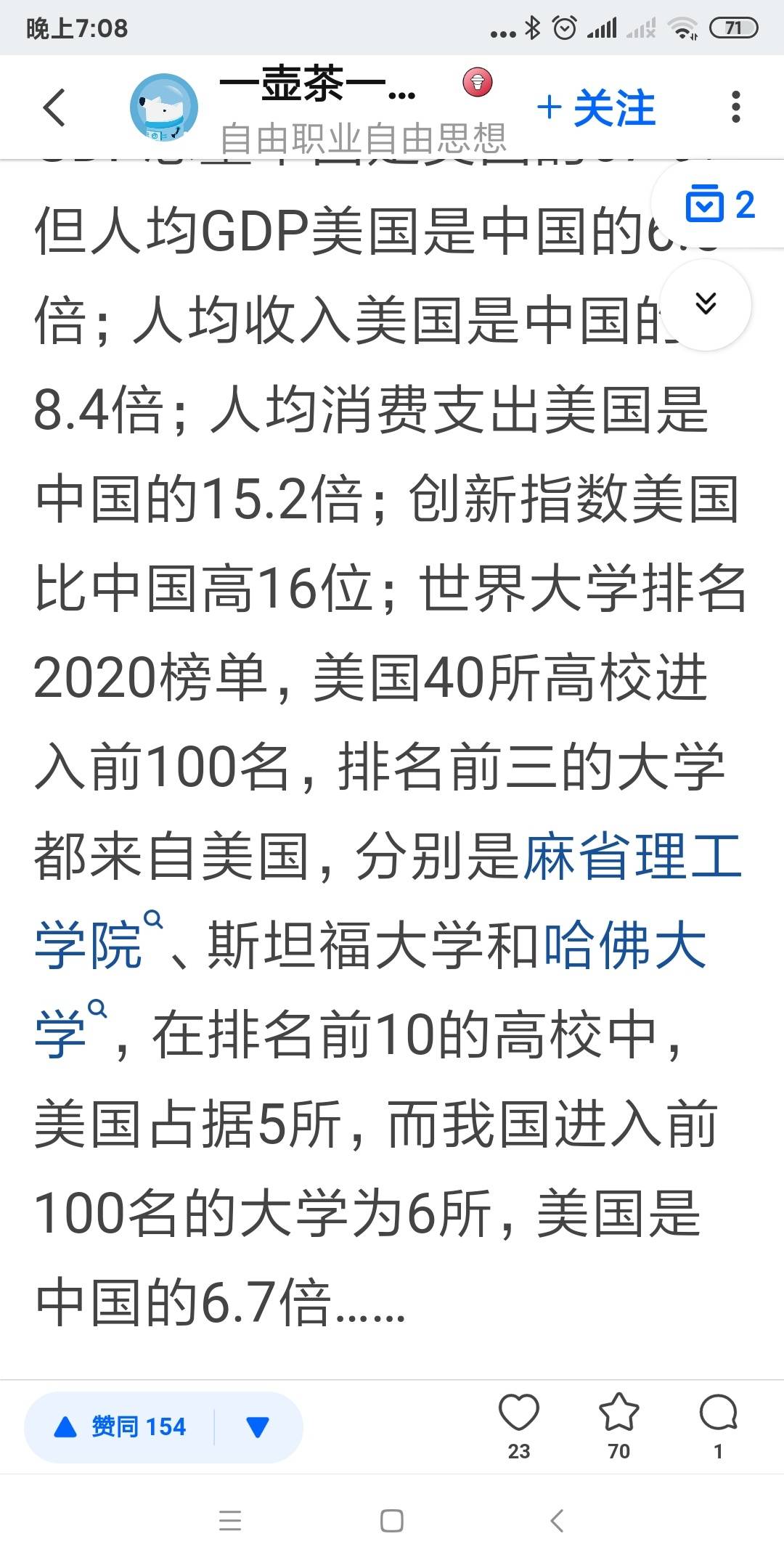Go back using the top-left arrow
Screen dimensions: 784x1568
(x=54, y=107)
